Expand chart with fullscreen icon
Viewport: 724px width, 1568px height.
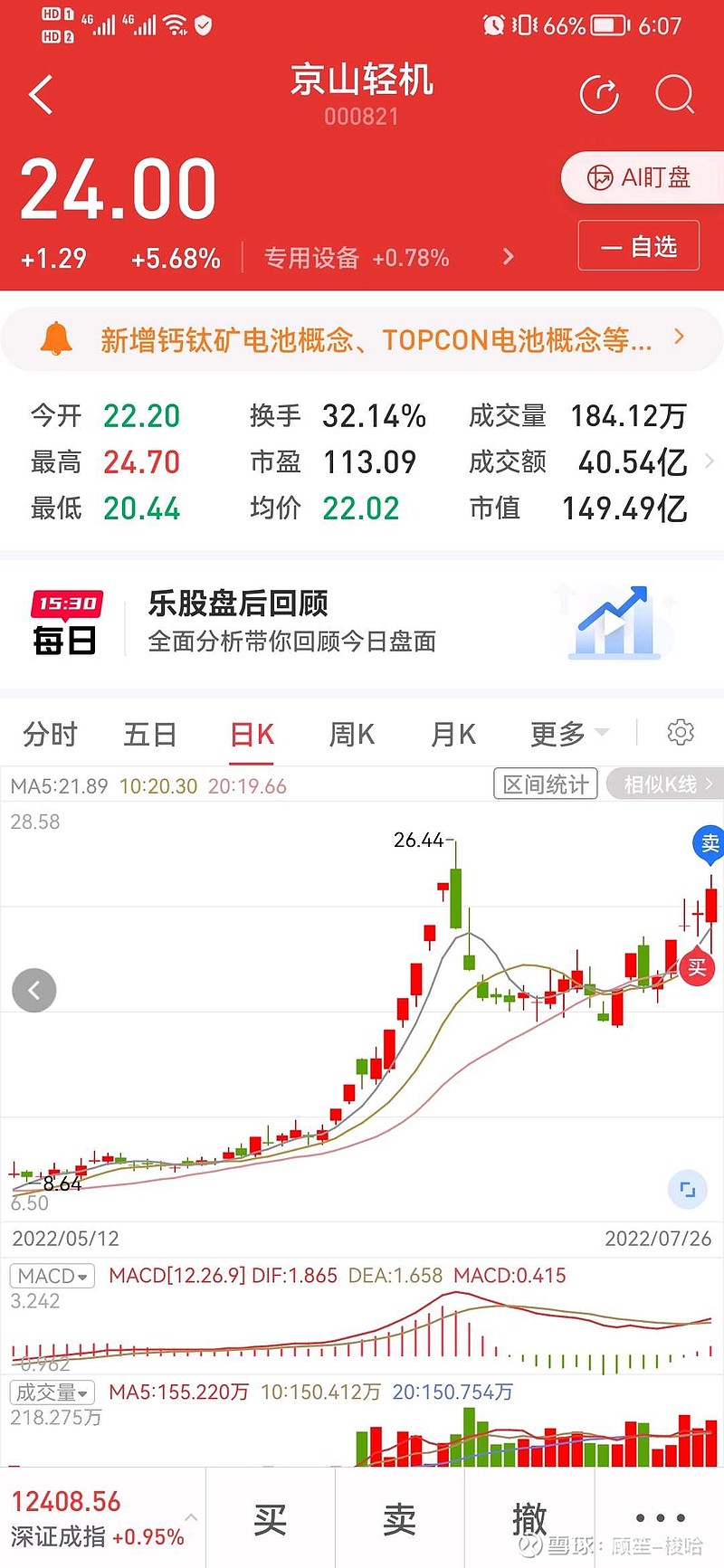pyautogui.click(x=687, y=1188)
